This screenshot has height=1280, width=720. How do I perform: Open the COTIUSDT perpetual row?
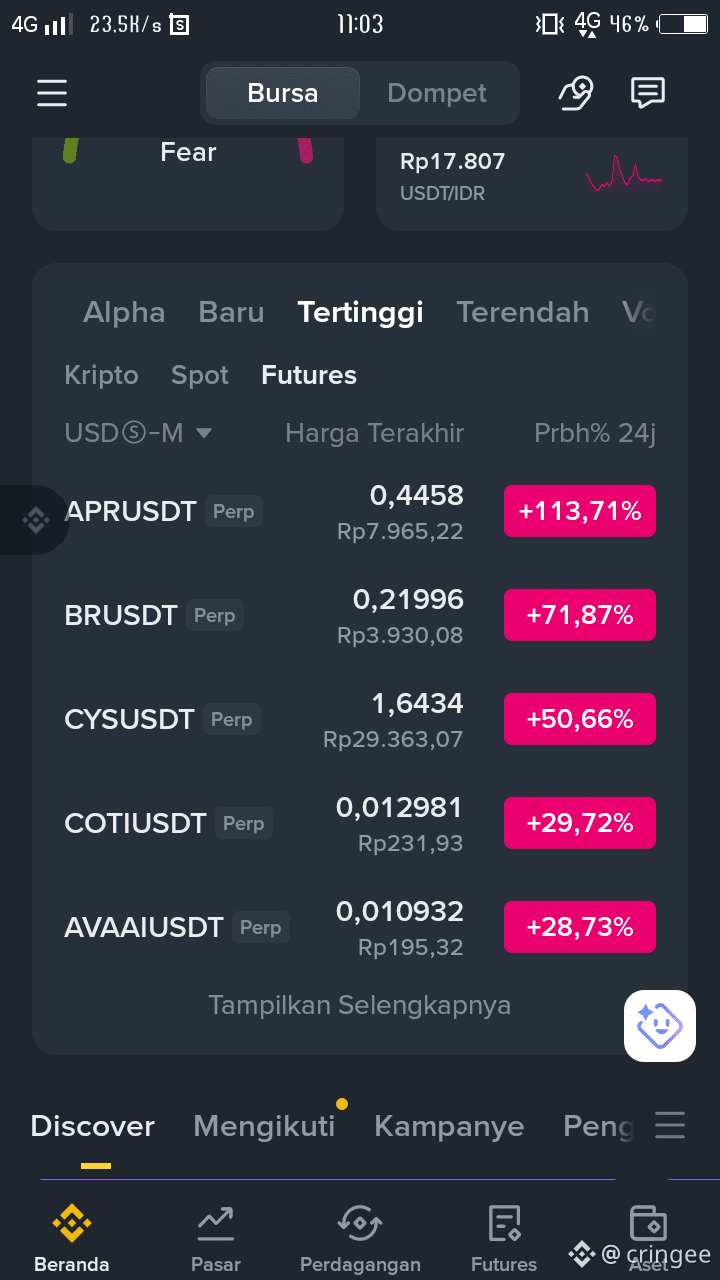[360, 823]
